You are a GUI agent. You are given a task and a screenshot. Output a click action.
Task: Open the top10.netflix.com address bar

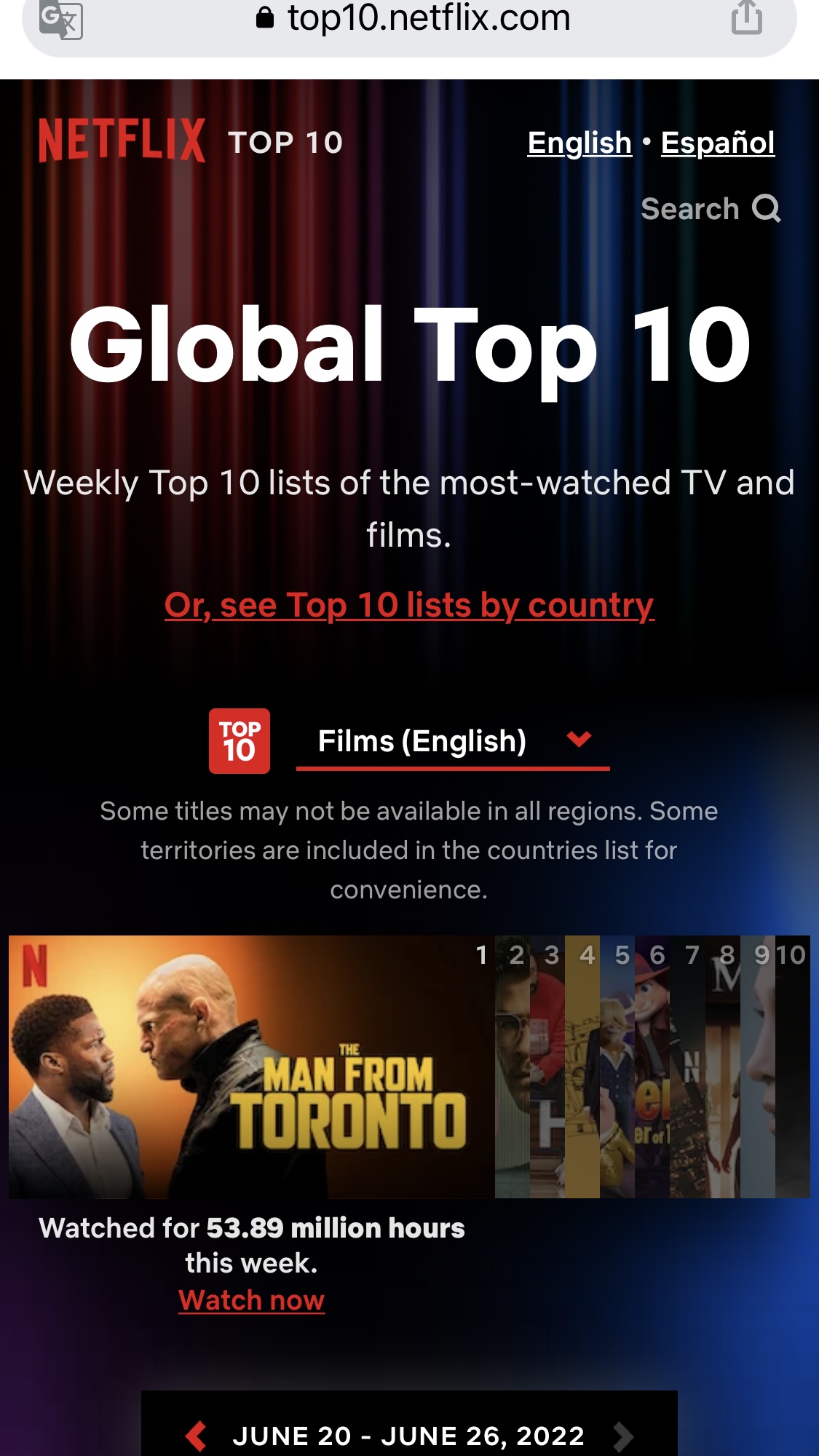coord(412,18)
